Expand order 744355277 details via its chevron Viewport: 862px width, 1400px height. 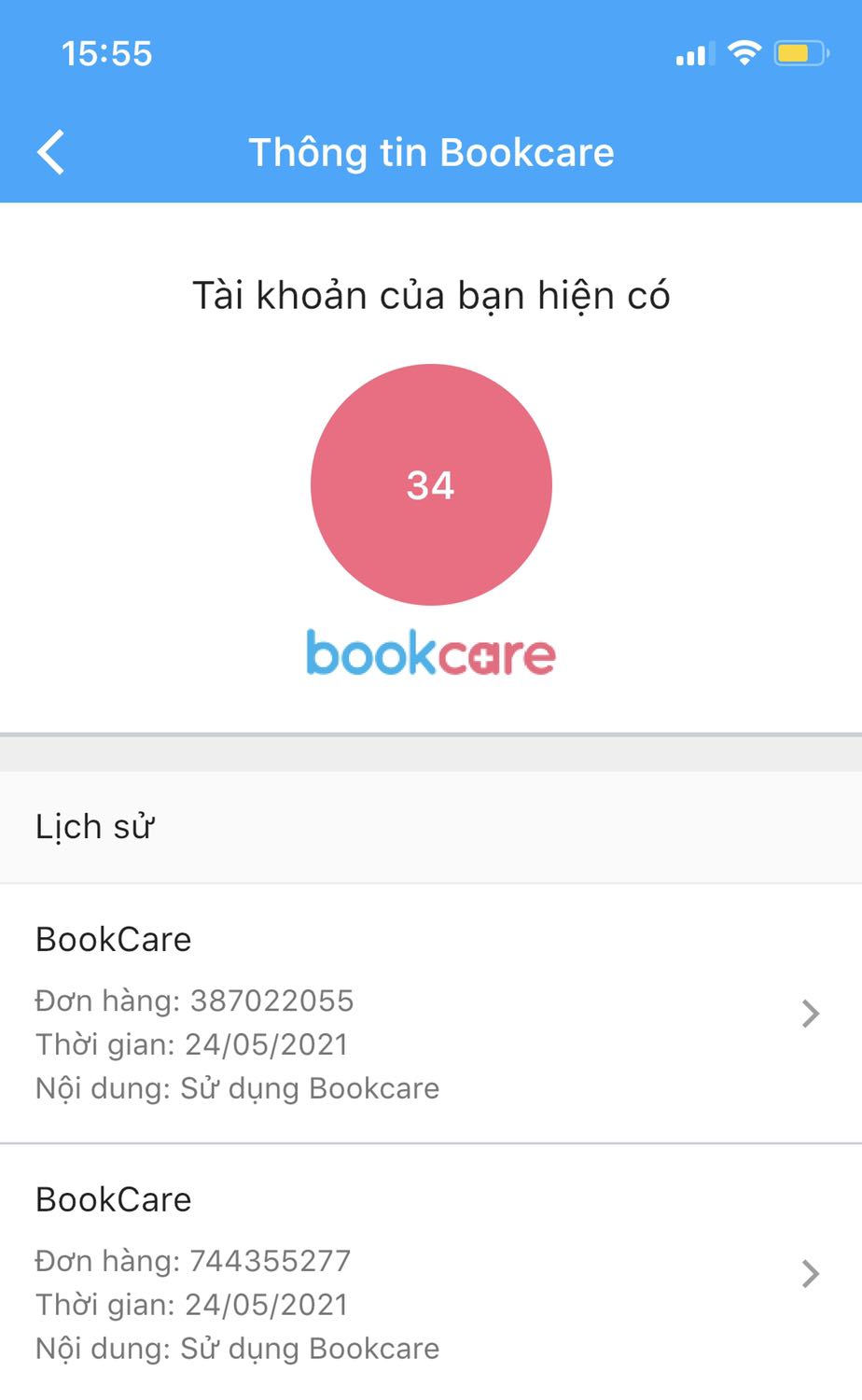coord(808,1274)
